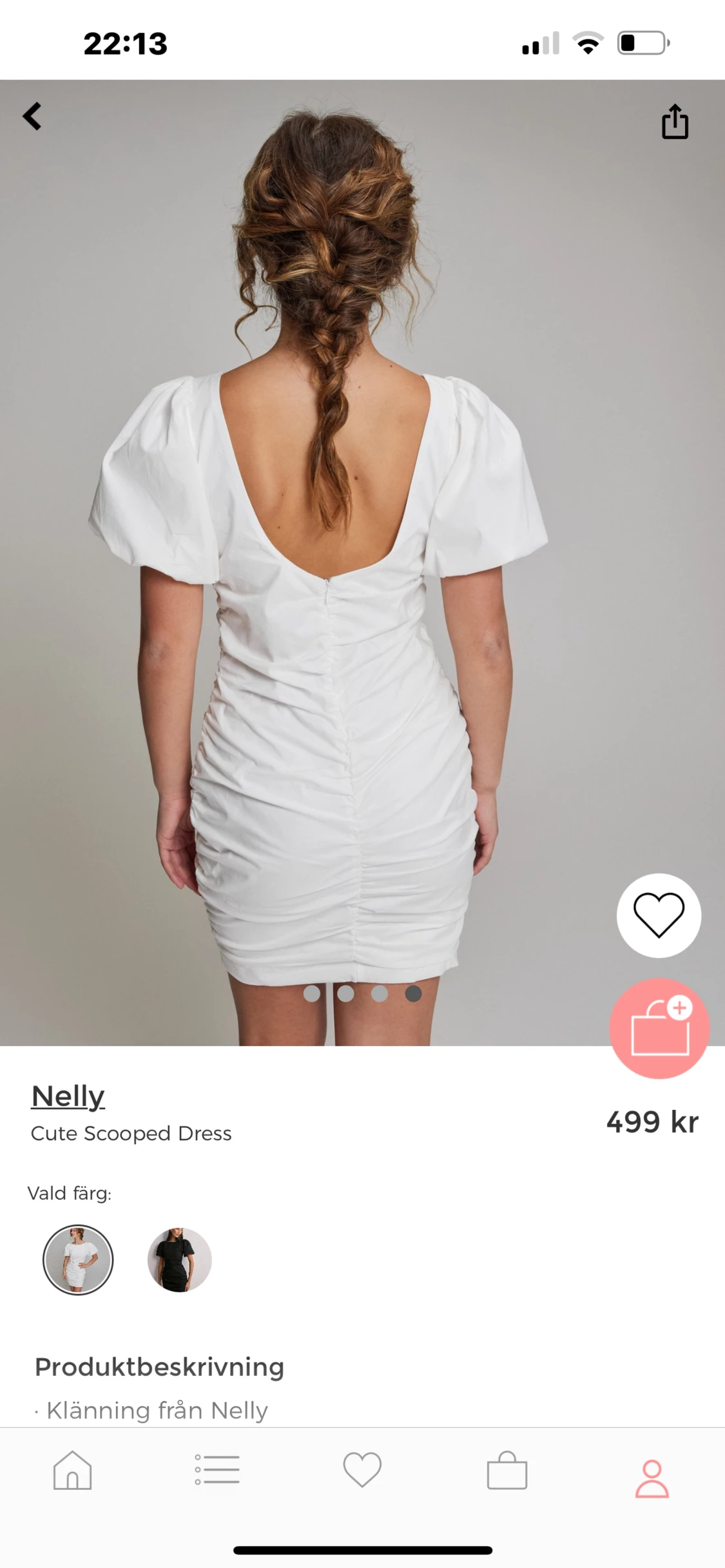Add the dress to bag with pink bag icon
Viewport: 725px width, 1568px height.
click(658, 1031)
